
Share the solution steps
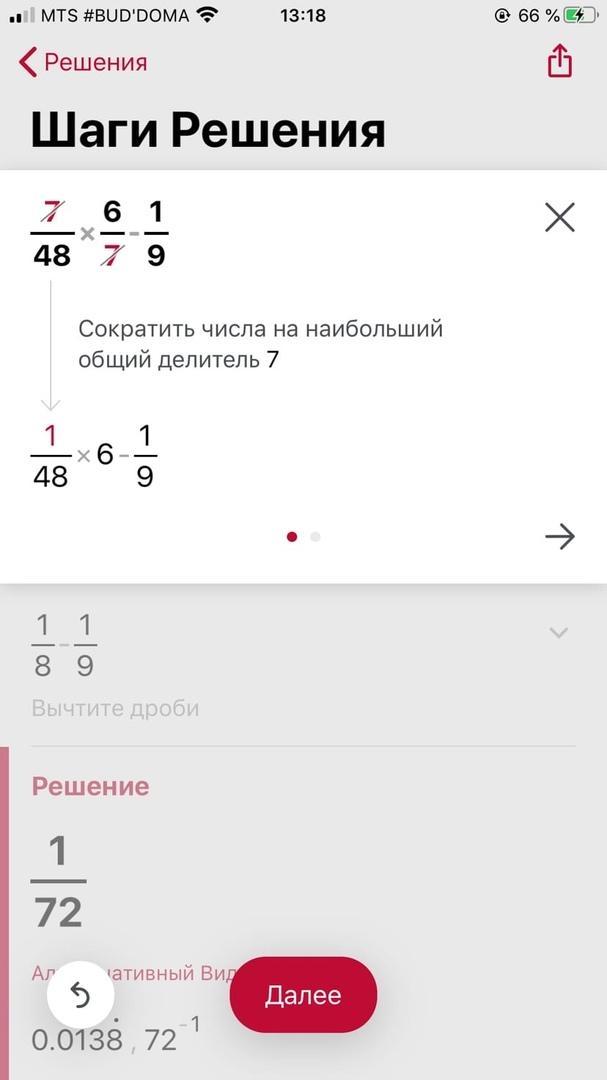[x=559, y=61]
